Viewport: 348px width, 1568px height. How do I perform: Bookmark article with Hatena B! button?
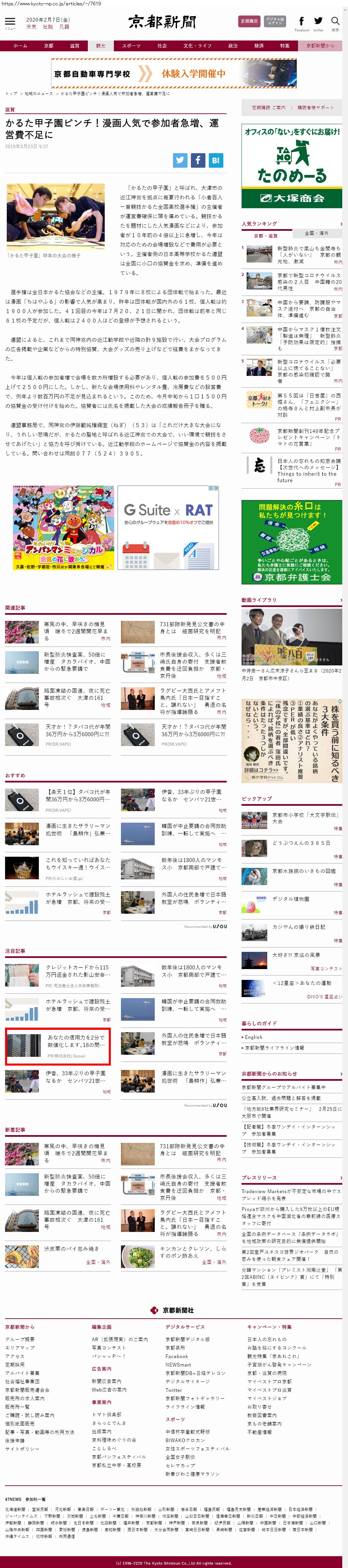coord(216,160)
